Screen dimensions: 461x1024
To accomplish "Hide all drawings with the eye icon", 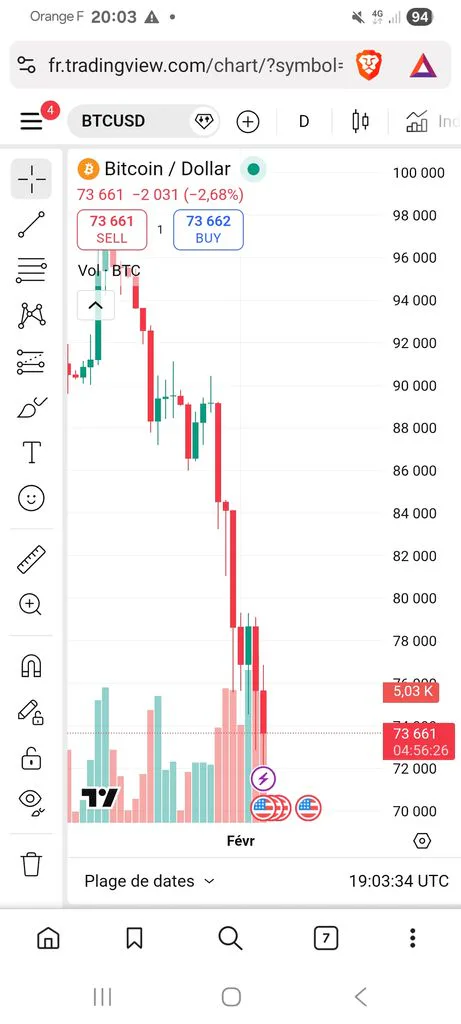I will (x=32, y=799).
